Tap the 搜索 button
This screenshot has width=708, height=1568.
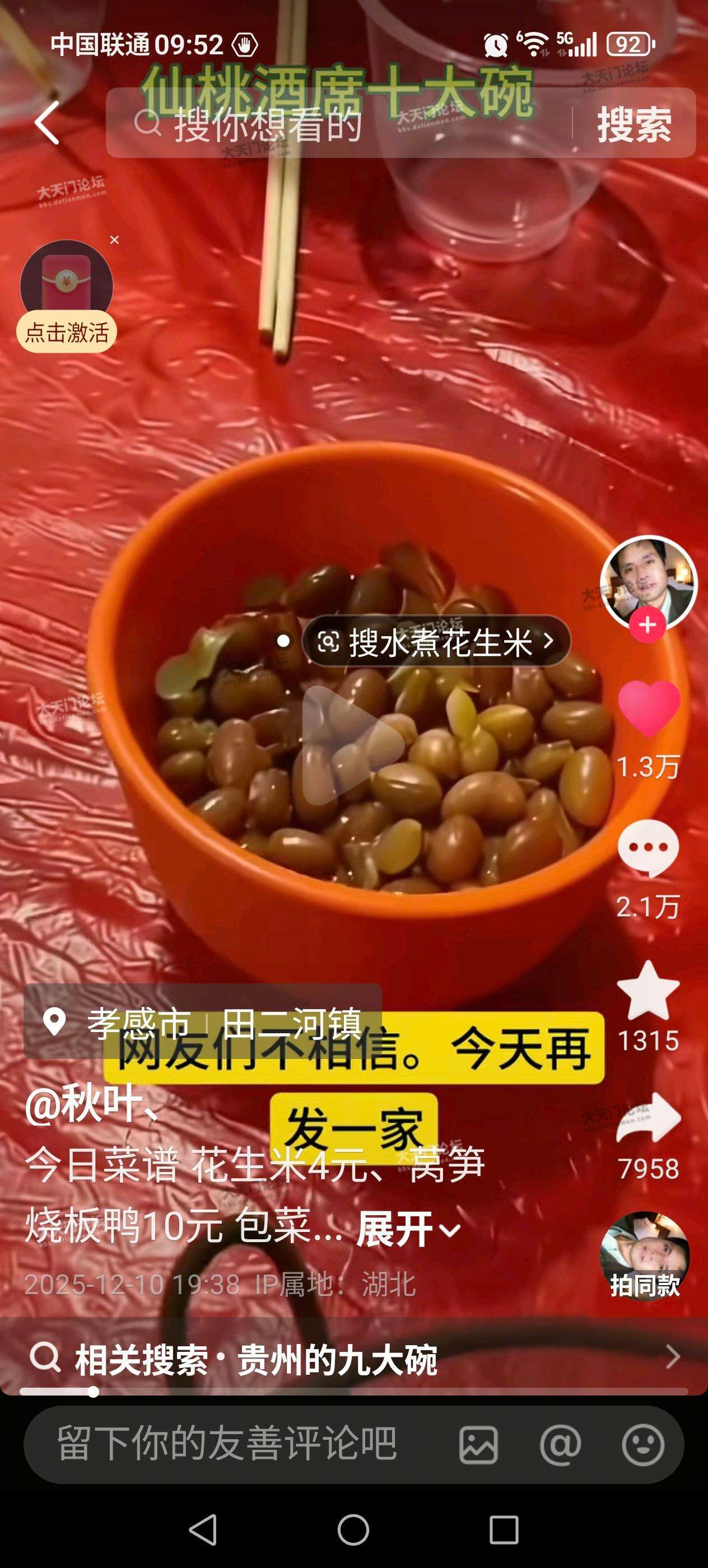click(634, 124)
